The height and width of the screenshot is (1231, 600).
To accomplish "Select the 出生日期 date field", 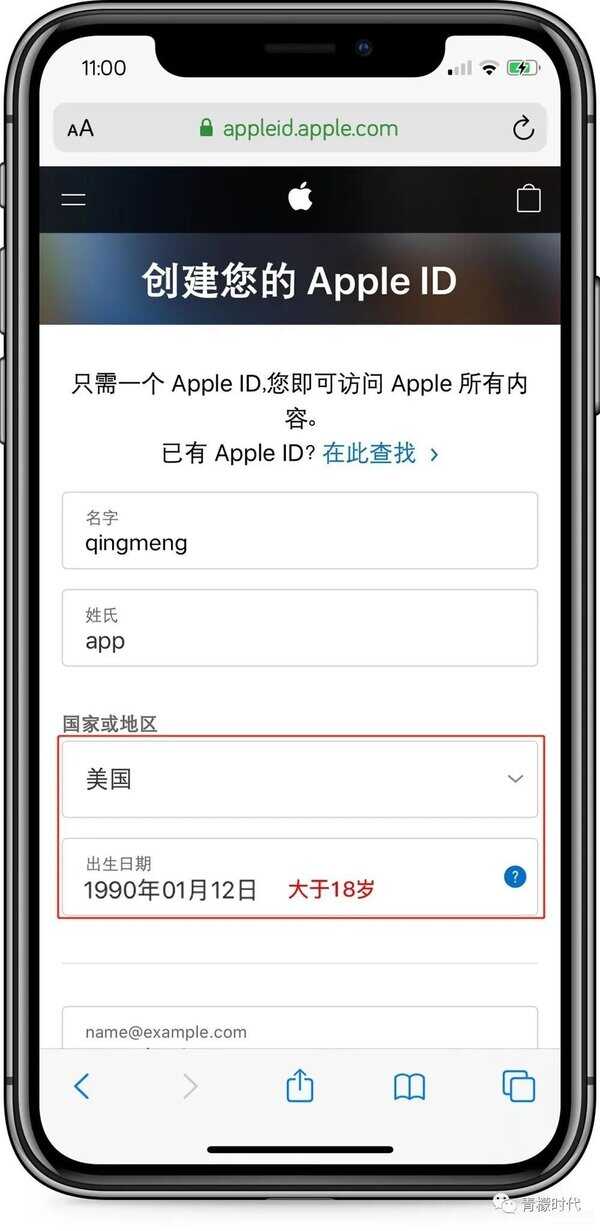I will (270, 878).
